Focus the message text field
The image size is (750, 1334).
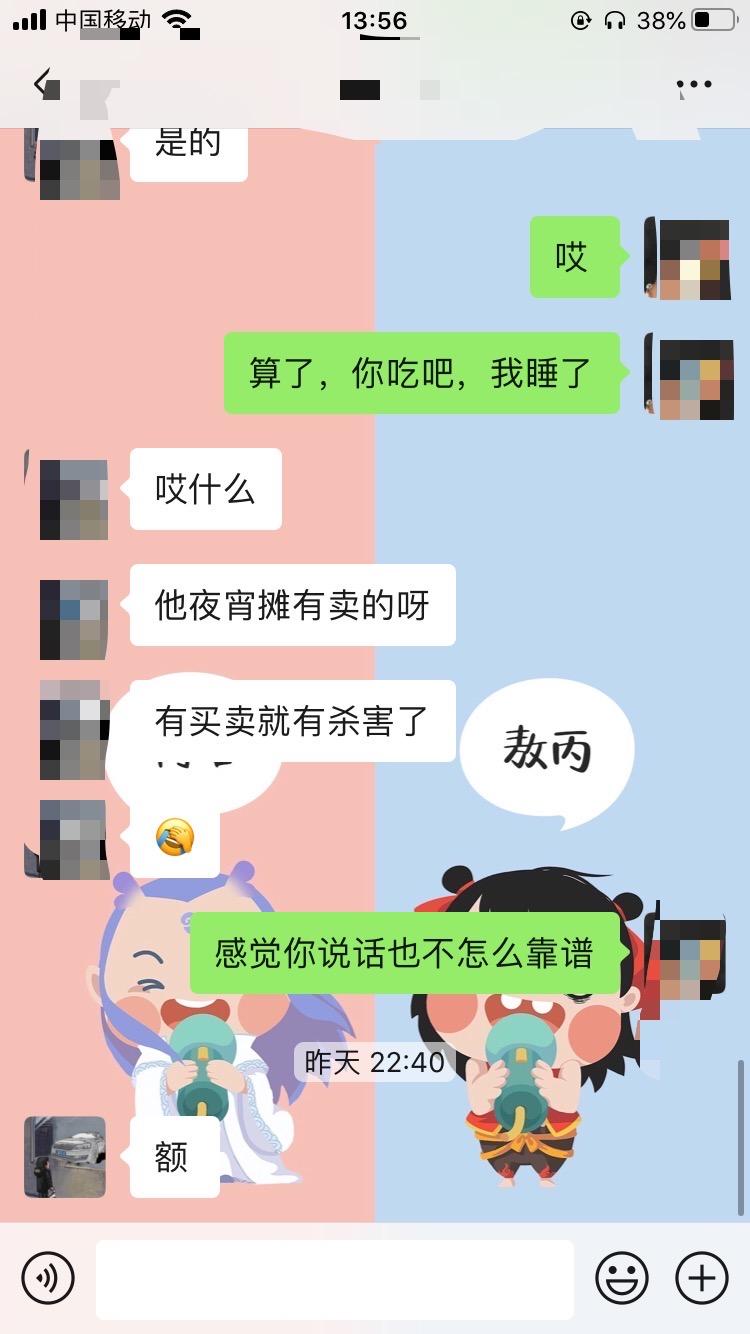coord(335,1279)
